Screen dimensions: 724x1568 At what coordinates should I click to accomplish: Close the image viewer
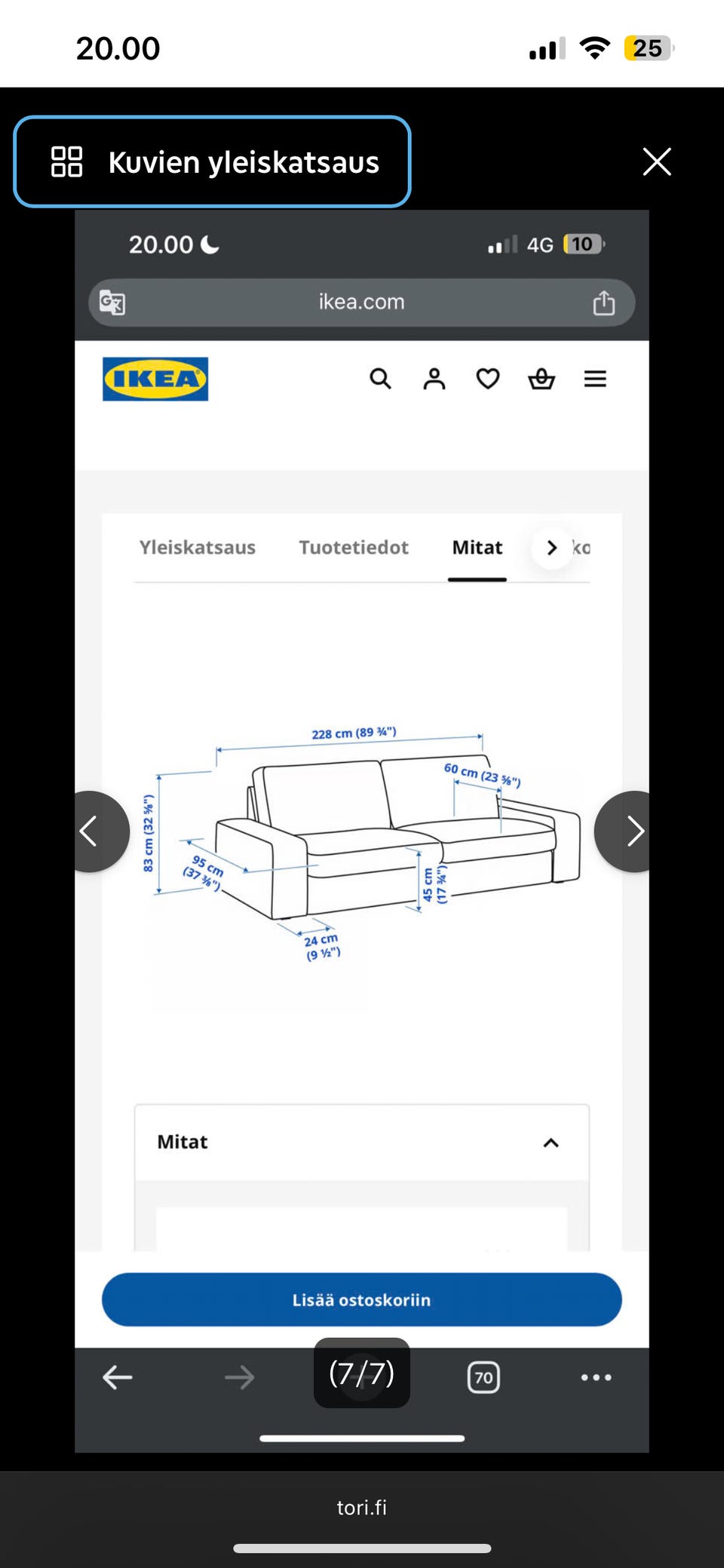tap(657, 161)
